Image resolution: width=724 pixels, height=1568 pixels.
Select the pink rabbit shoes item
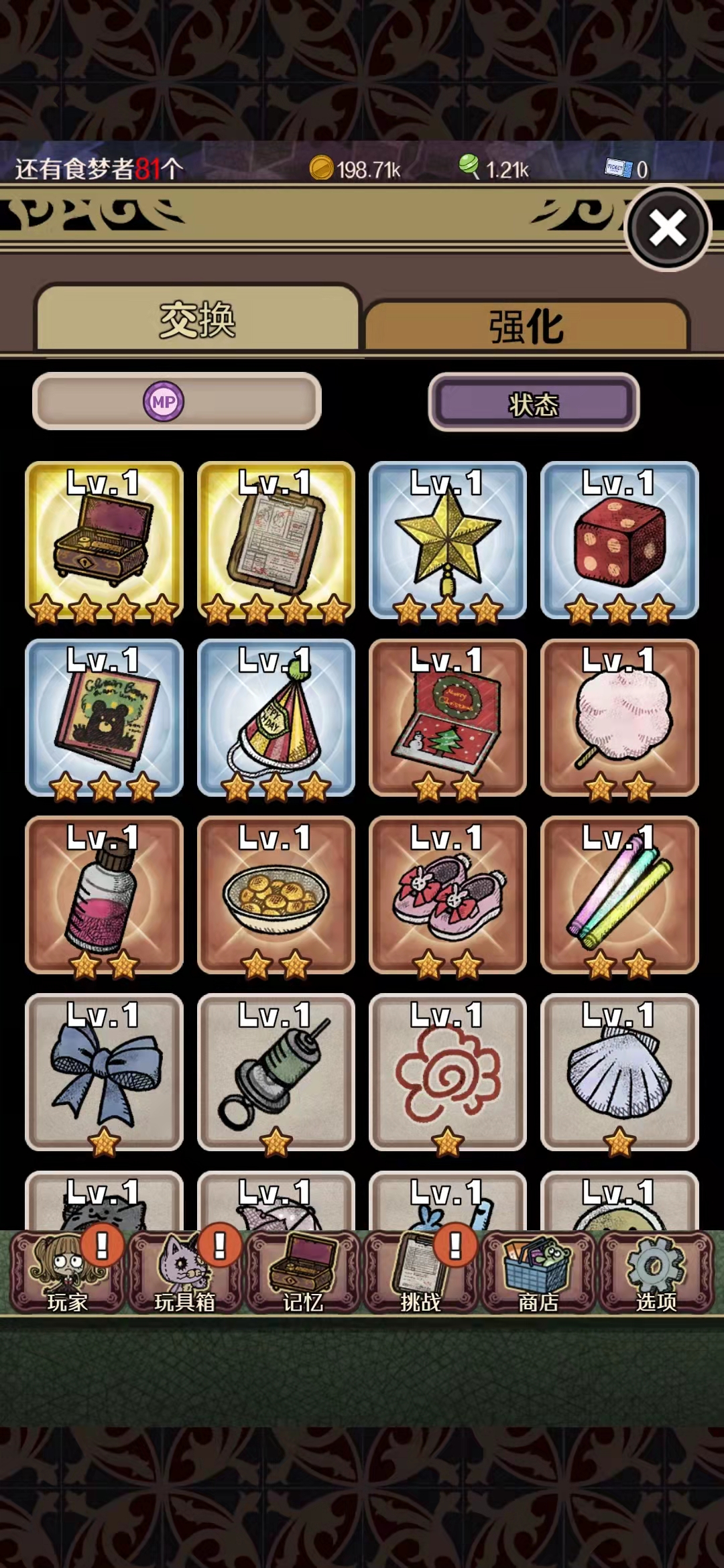coord(448,895)
